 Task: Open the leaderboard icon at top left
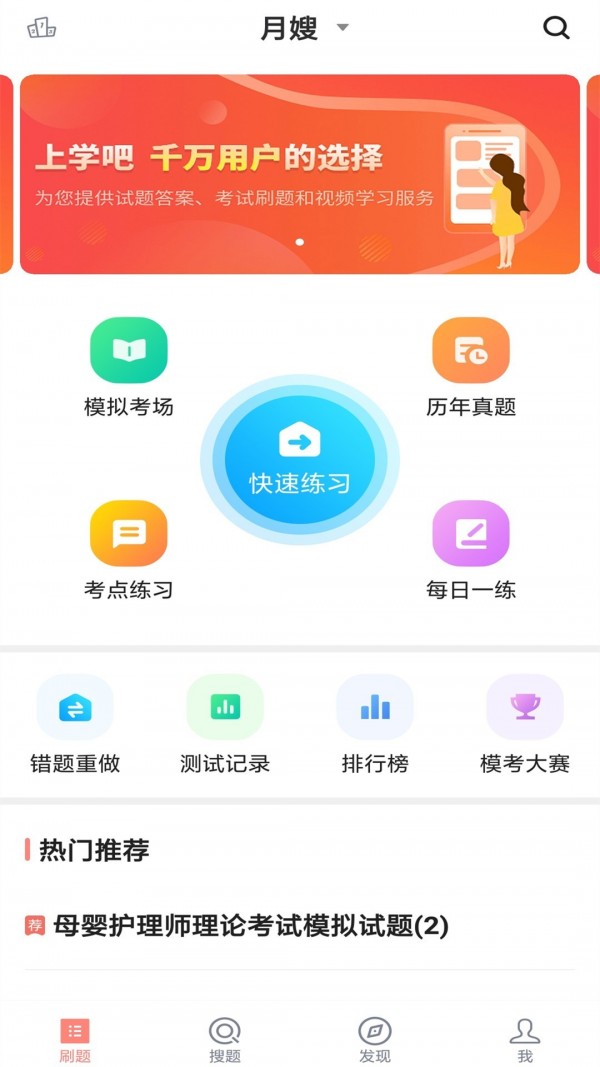click(x=41, y=28)
